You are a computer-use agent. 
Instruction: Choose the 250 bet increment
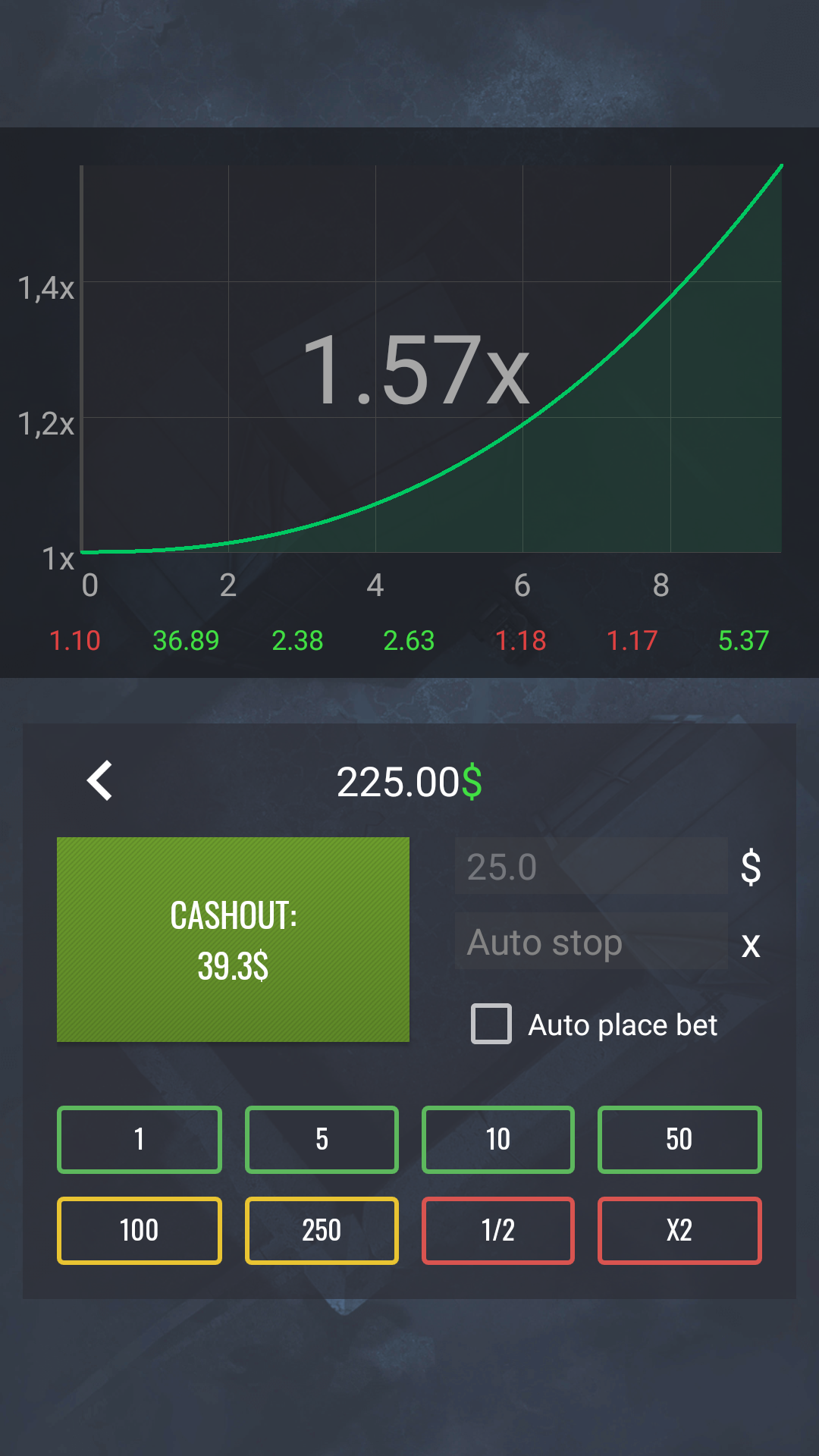[322, 1230]
